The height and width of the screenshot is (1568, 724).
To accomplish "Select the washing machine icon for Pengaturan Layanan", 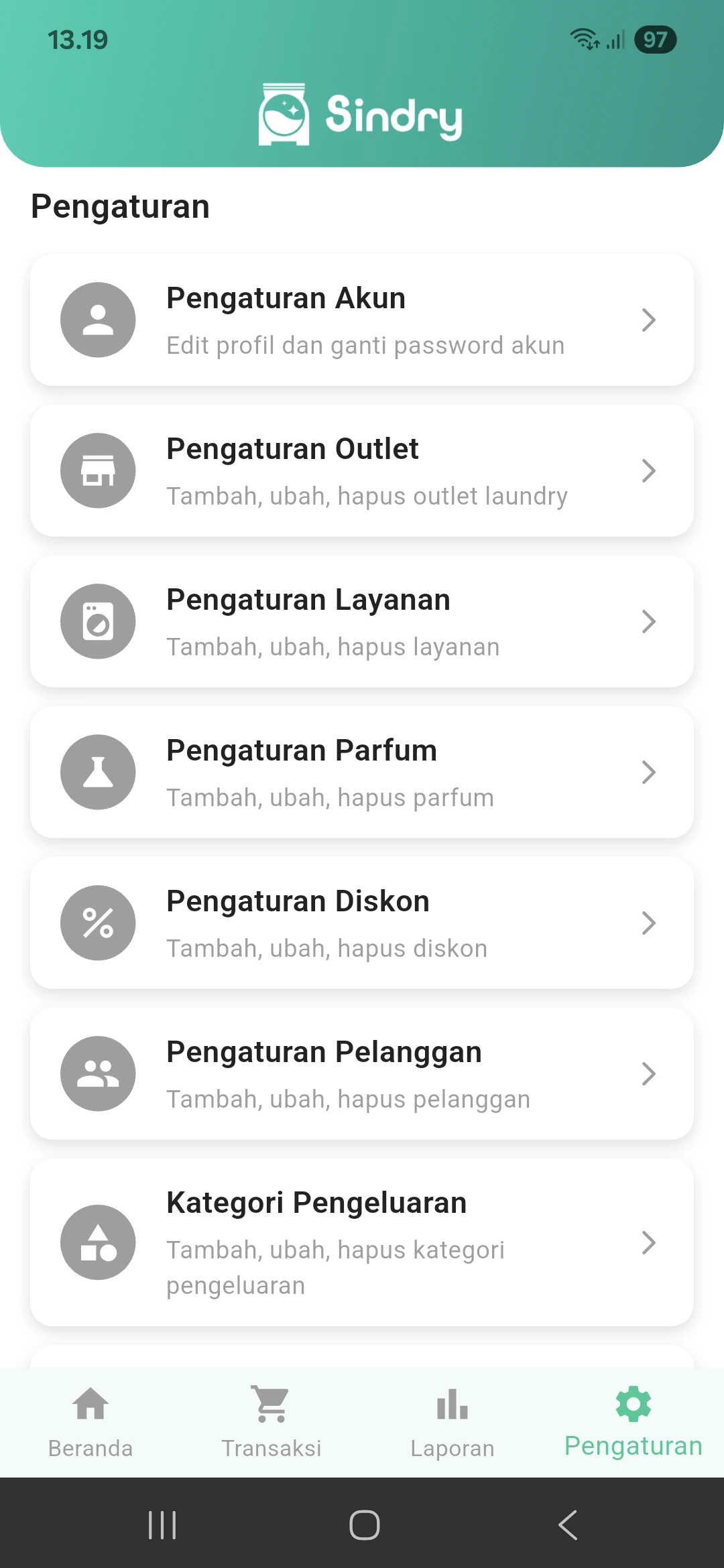I will pyautogui.click(x=98, y=621).
